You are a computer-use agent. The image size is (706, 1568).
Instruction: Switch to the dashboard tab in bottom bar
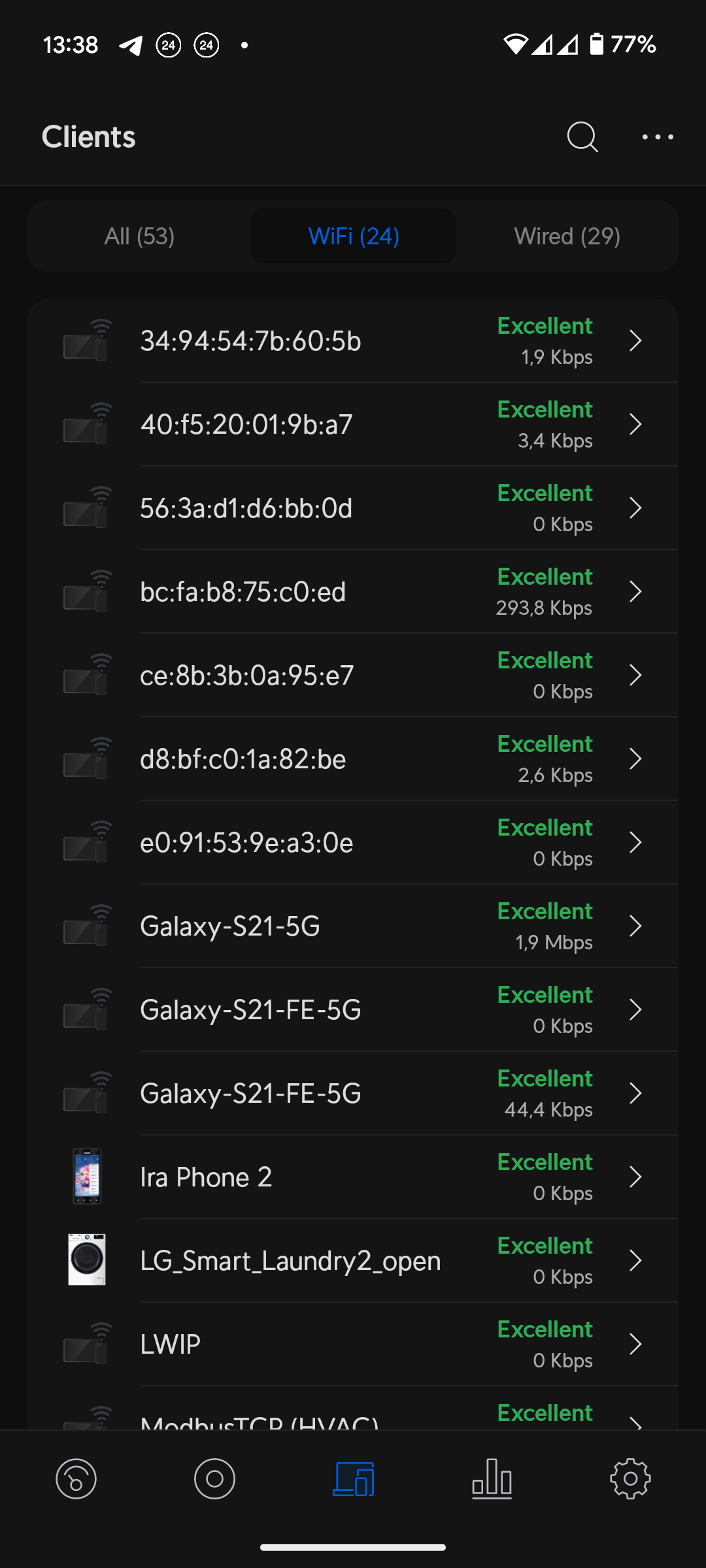click(x=76, y=1478)
